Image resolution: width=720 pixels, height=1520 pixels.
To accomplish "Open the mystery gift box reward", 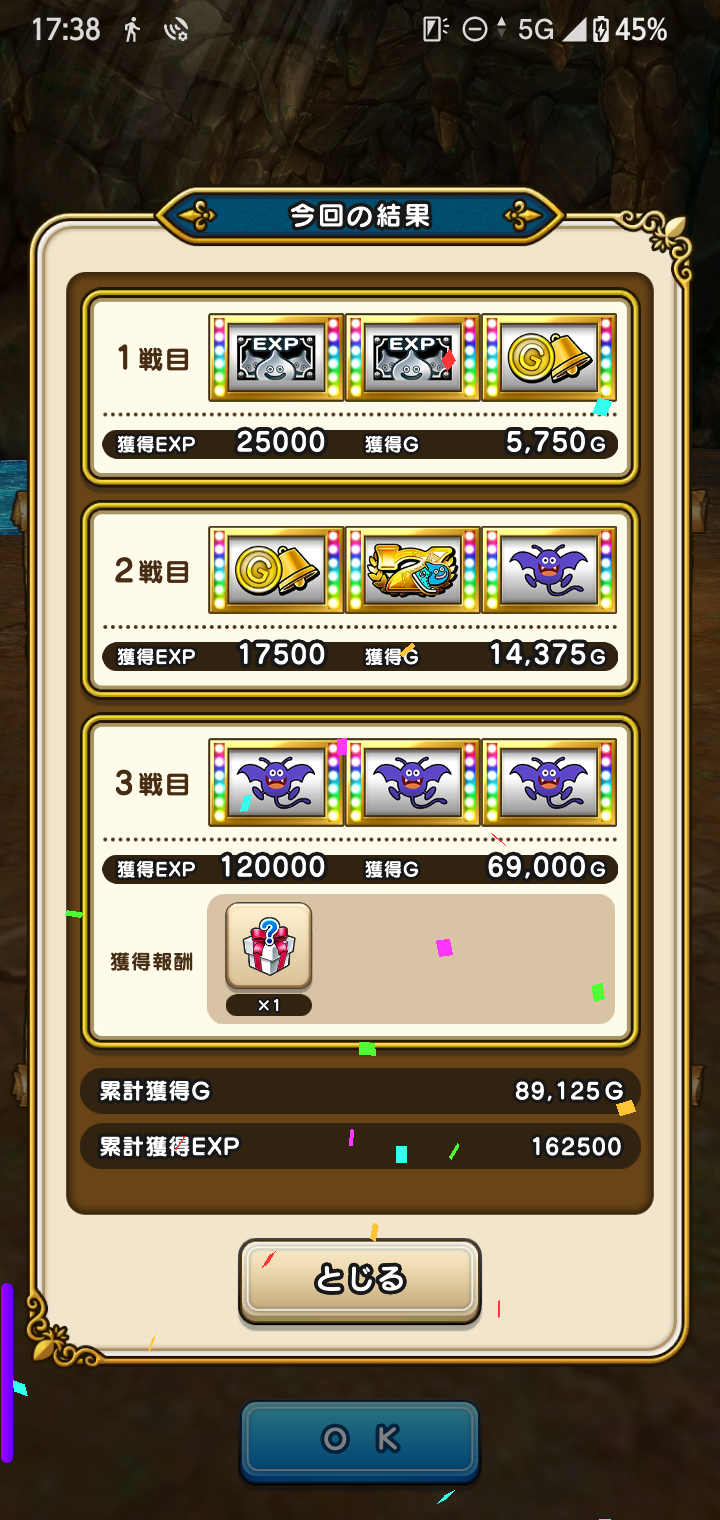I will [x=269, y=945].
